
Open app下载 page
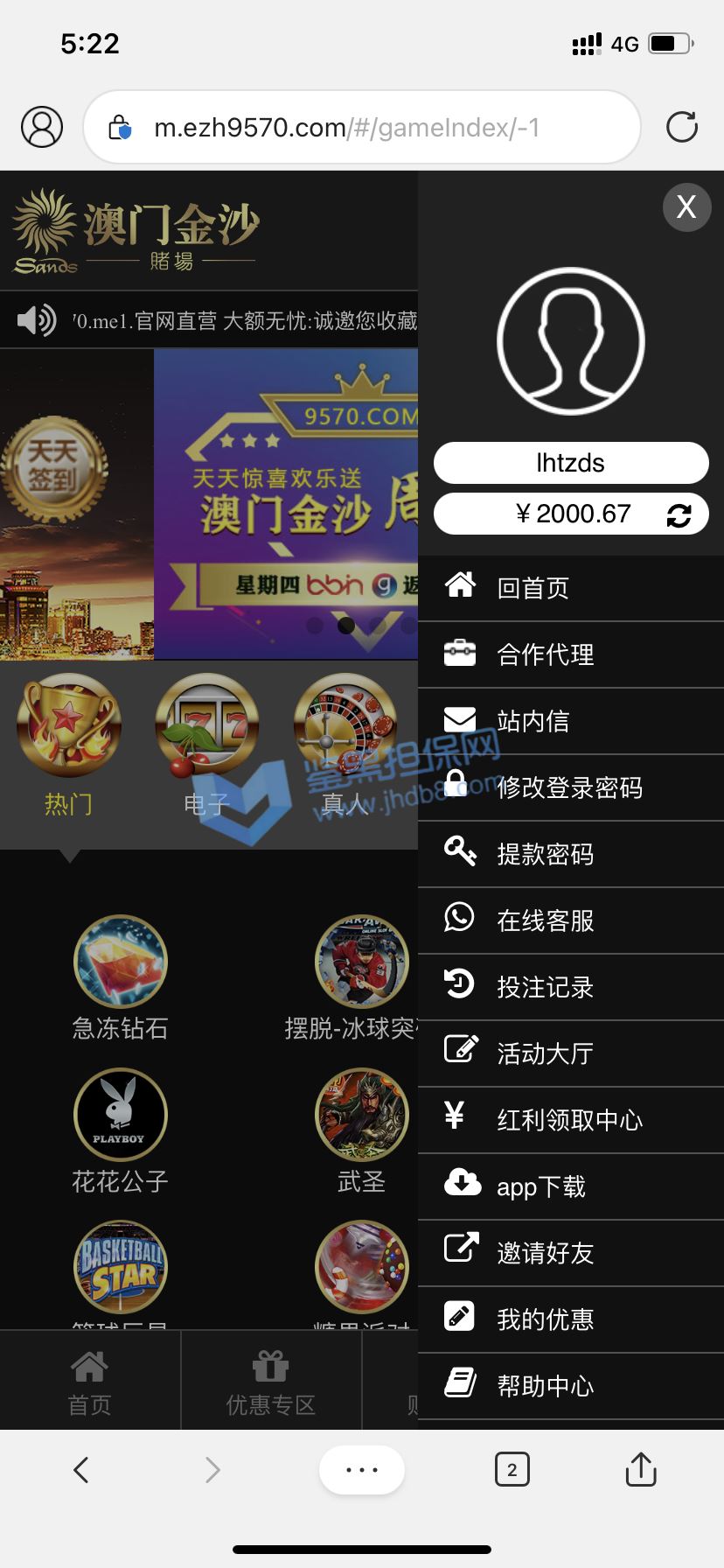(571, 1186)
